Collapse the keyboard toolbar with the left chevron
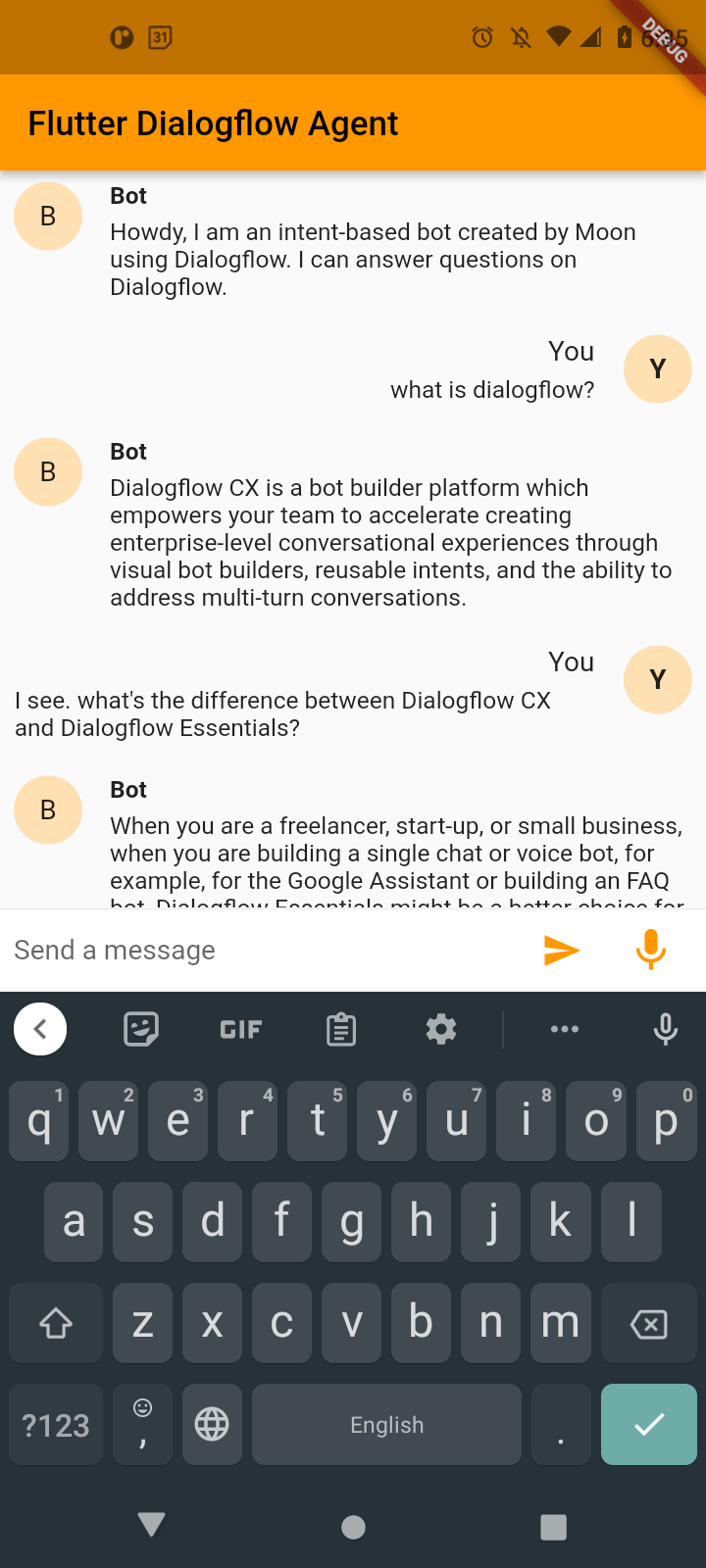Screen dimensions: 706x1568 (x=40, y=1029)
